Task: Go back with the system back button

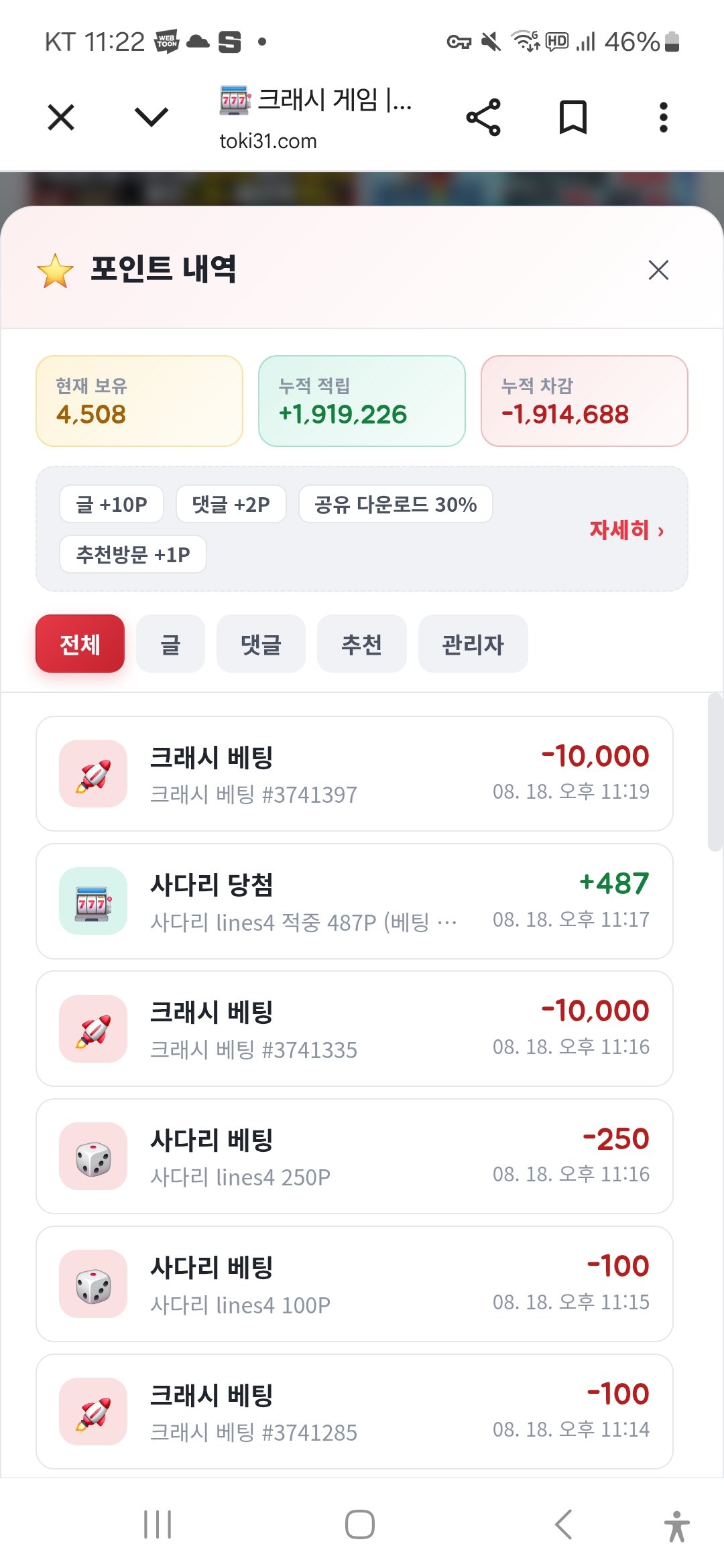Action: 564,1524
